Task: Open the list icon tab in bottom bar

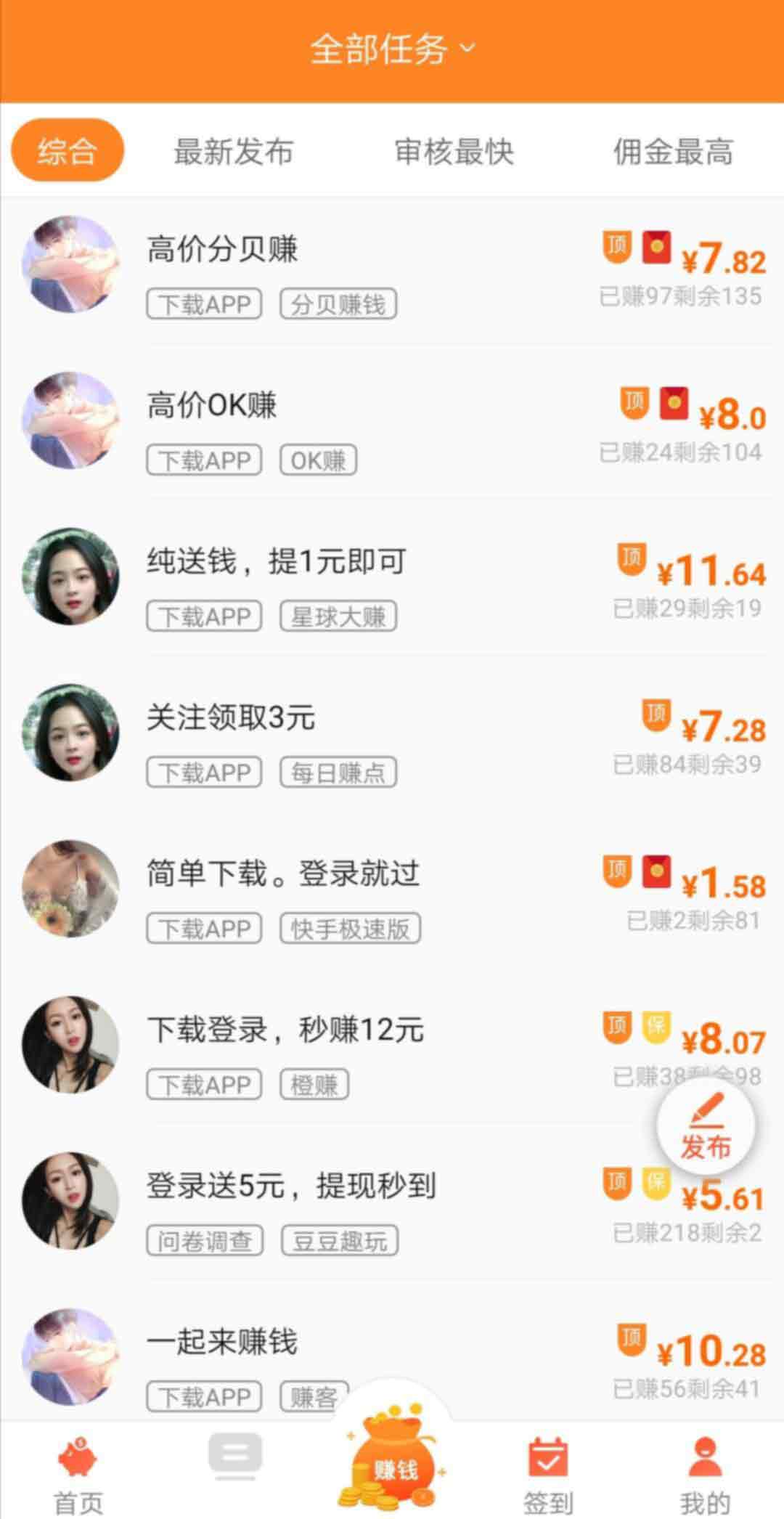Action: click(x=234, y=1457)
